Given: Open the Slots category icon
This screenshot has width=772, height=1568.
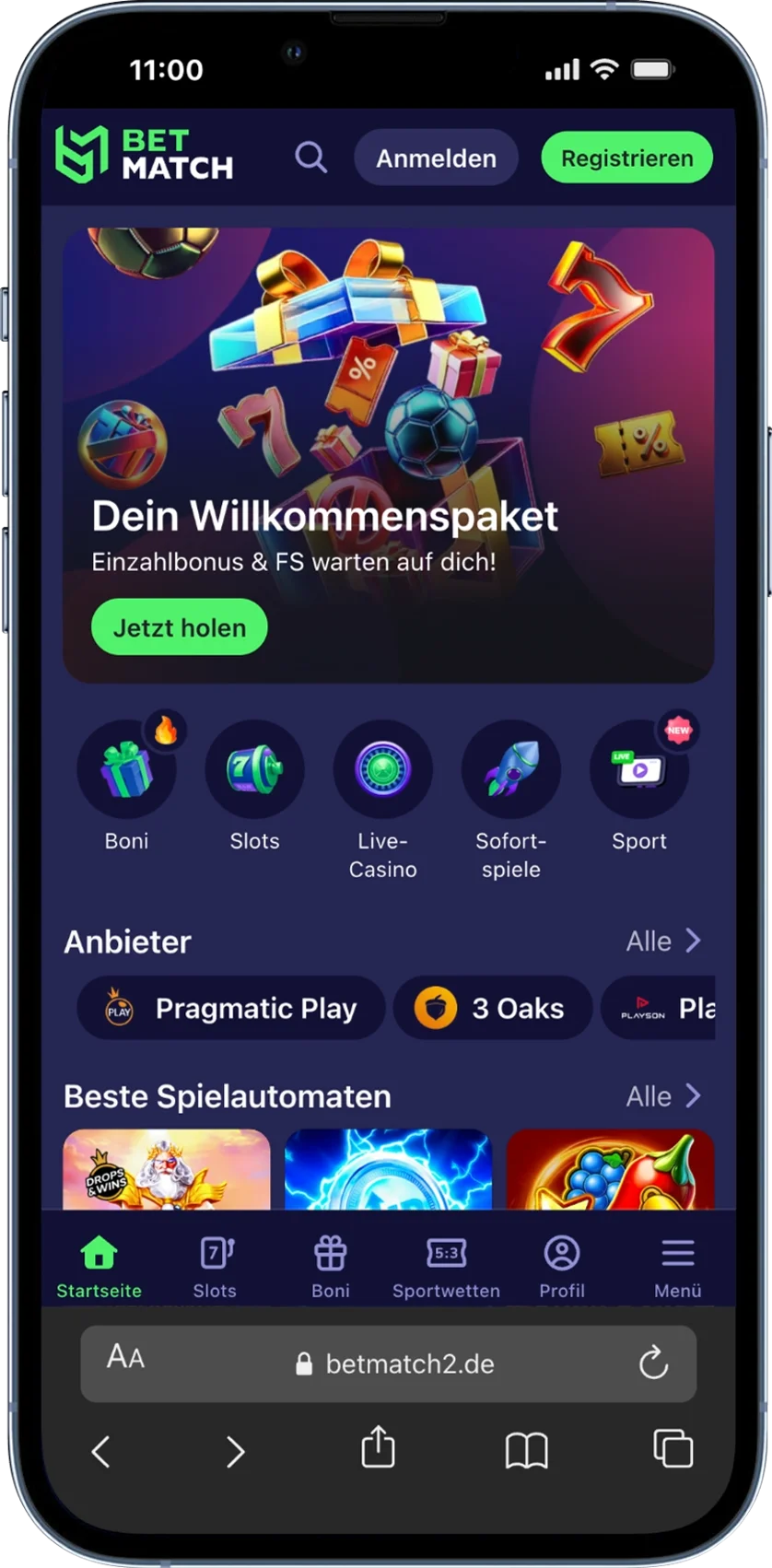Looking at the screenshot, I should point(255,769).
